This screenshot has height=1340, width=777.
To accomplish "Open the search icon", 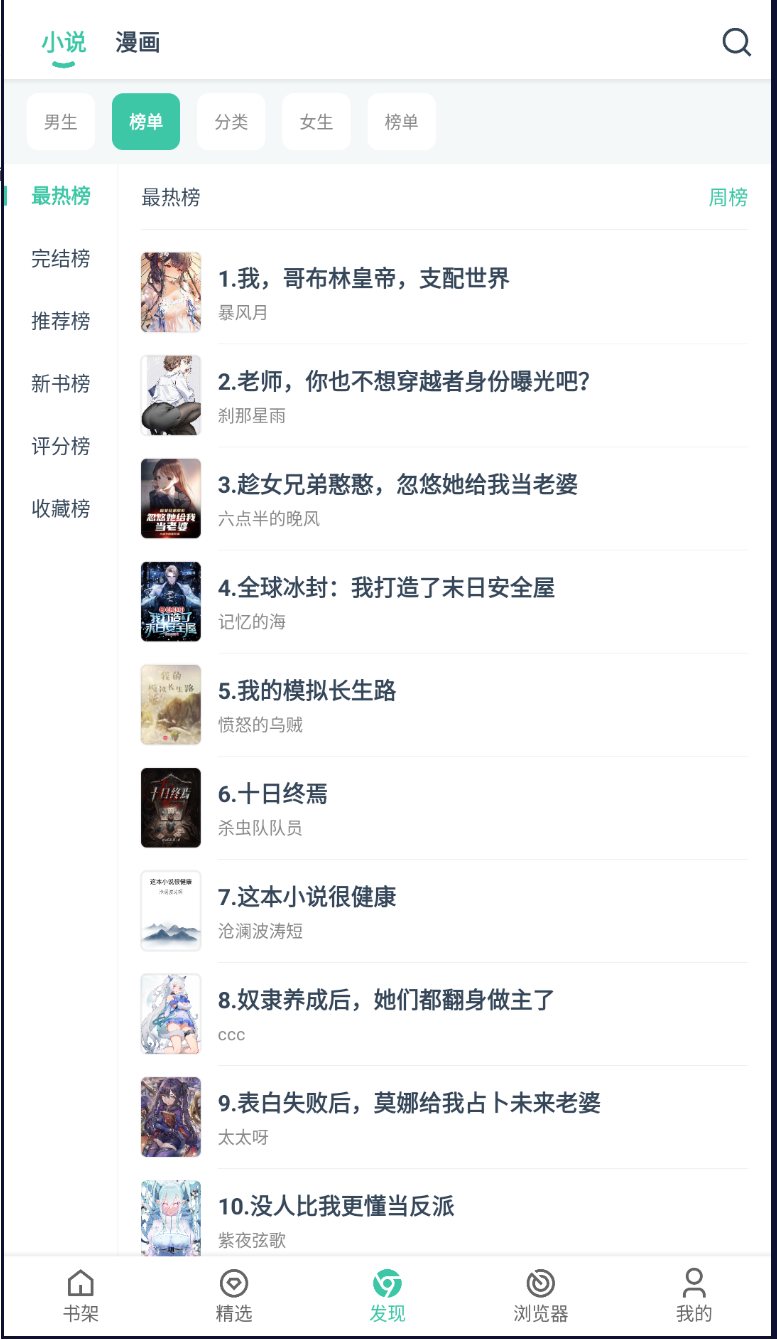I will click(736, 42).
